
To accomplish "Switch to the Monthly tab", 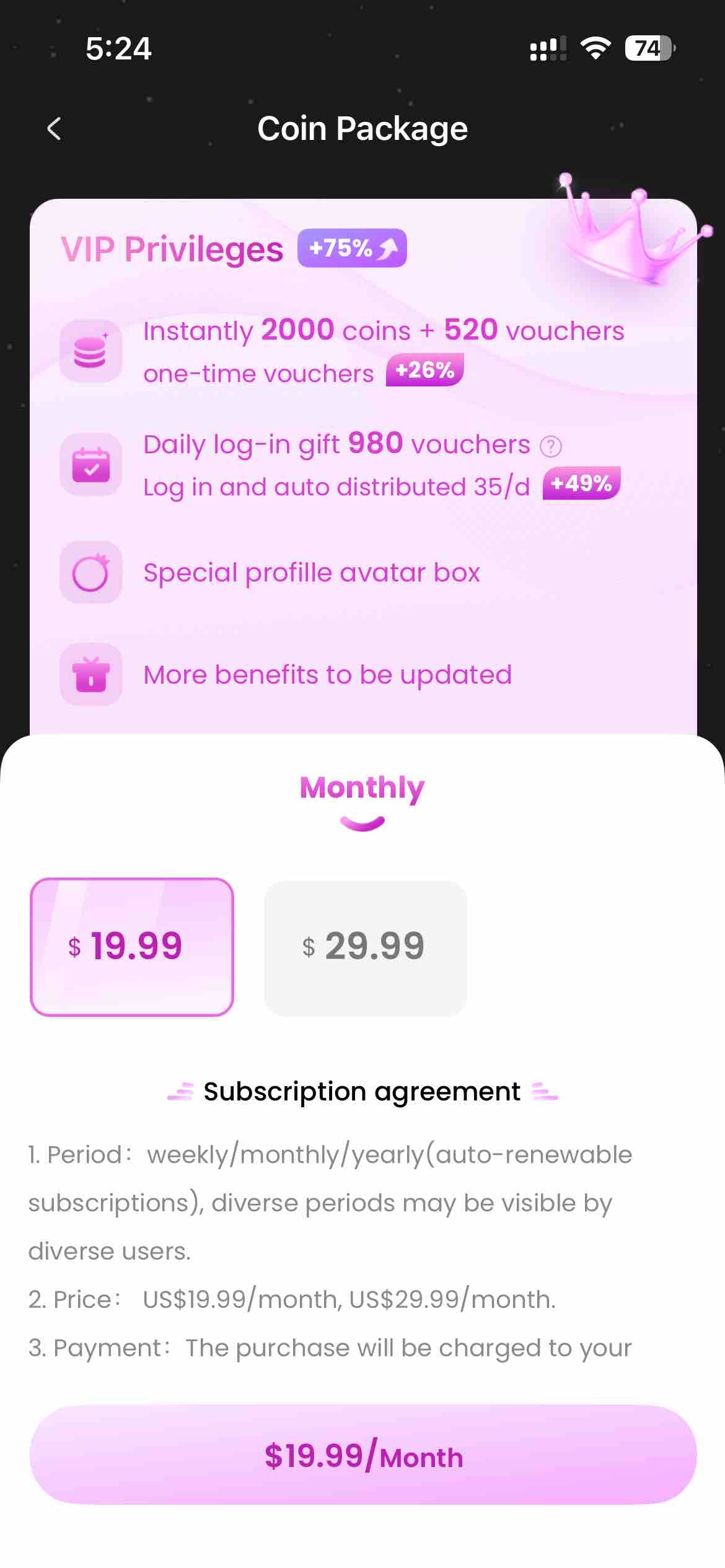I will (x=362, y=788).
